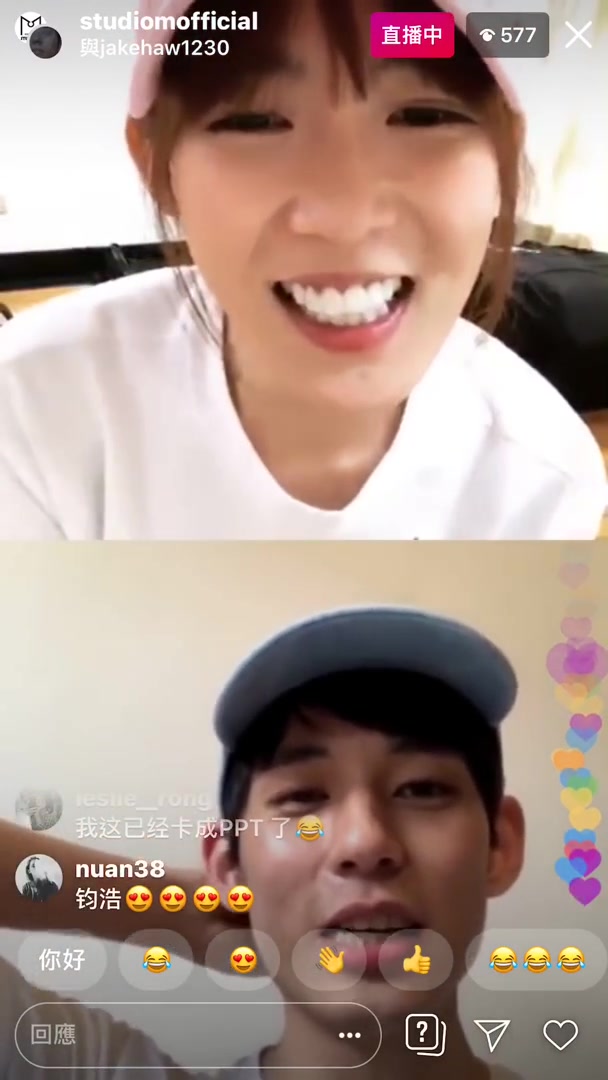
Task: Send the single laughing emoji reaction
Action: (156, 959)
